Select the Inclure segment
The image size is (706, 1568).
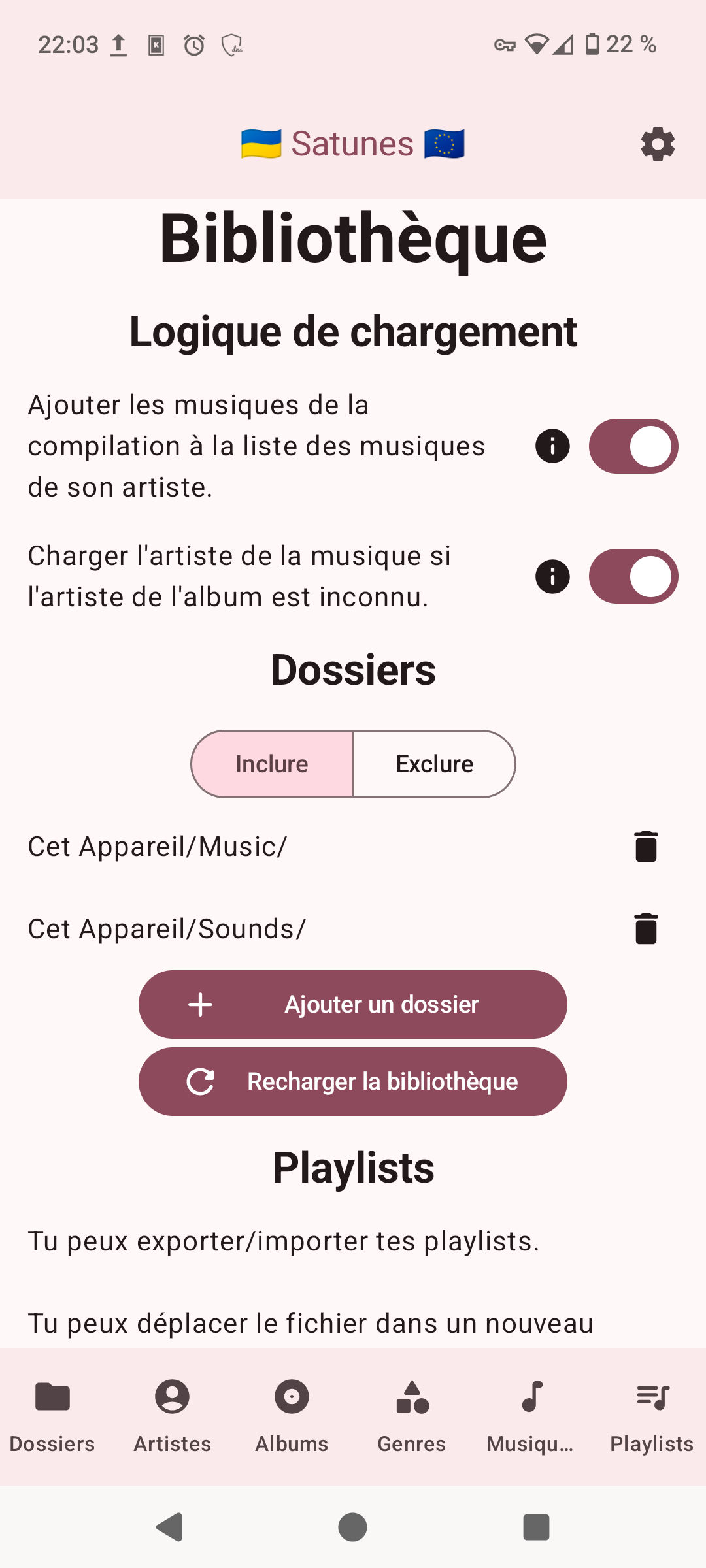pos(272,764)
